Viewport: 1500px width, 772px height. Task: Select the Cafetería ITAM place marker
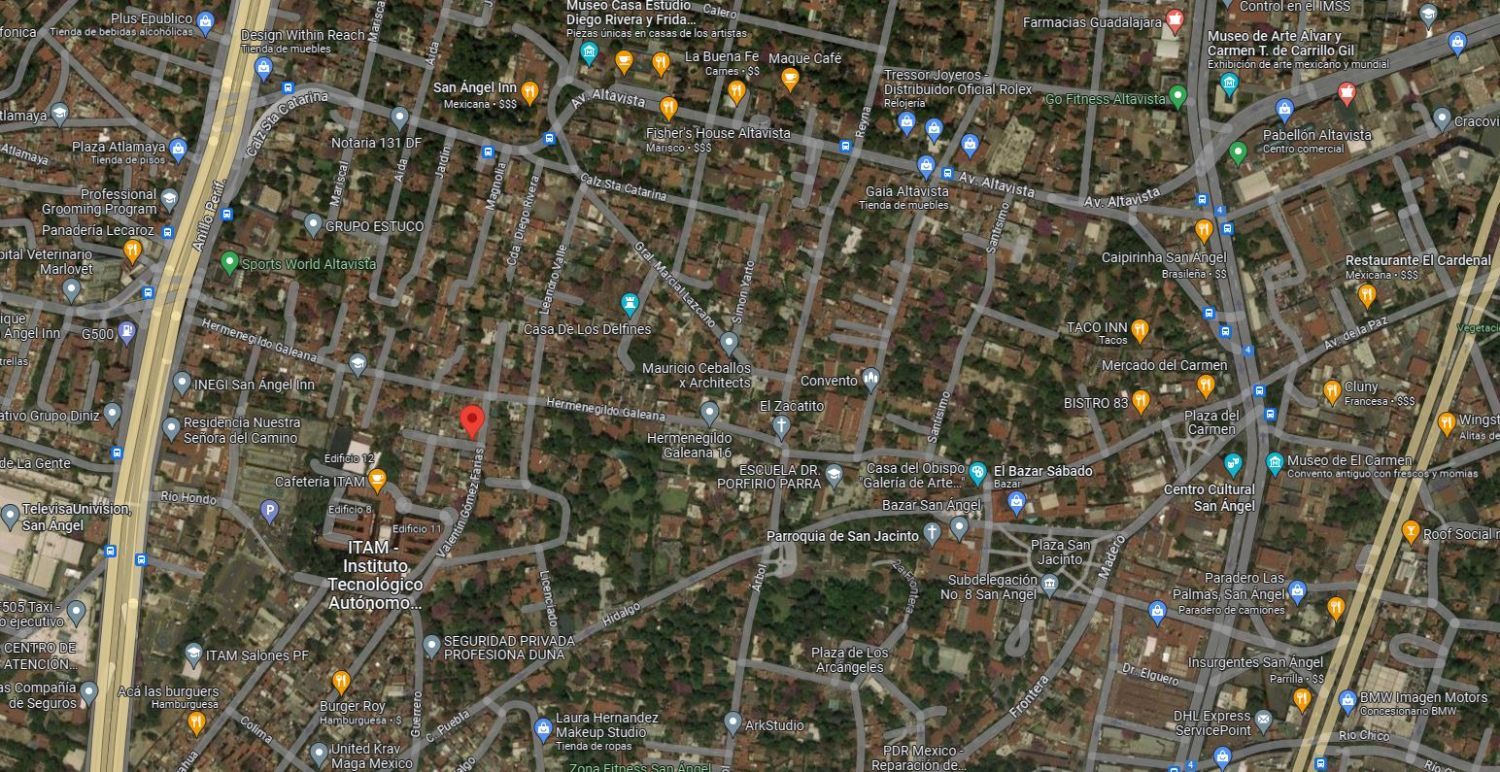[377, 481]
